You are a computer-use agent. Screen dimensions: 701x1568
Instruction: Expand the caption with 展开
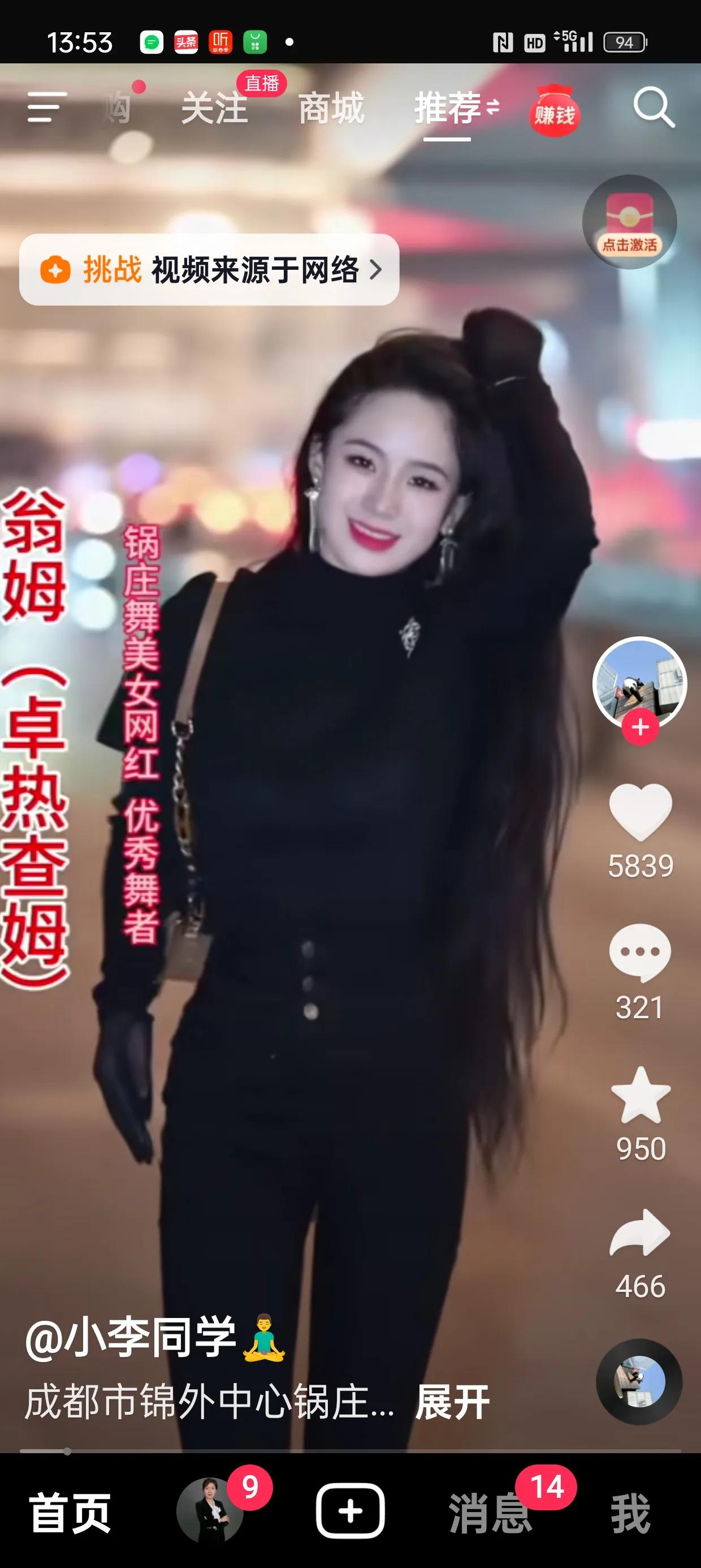click(452, 1402)
